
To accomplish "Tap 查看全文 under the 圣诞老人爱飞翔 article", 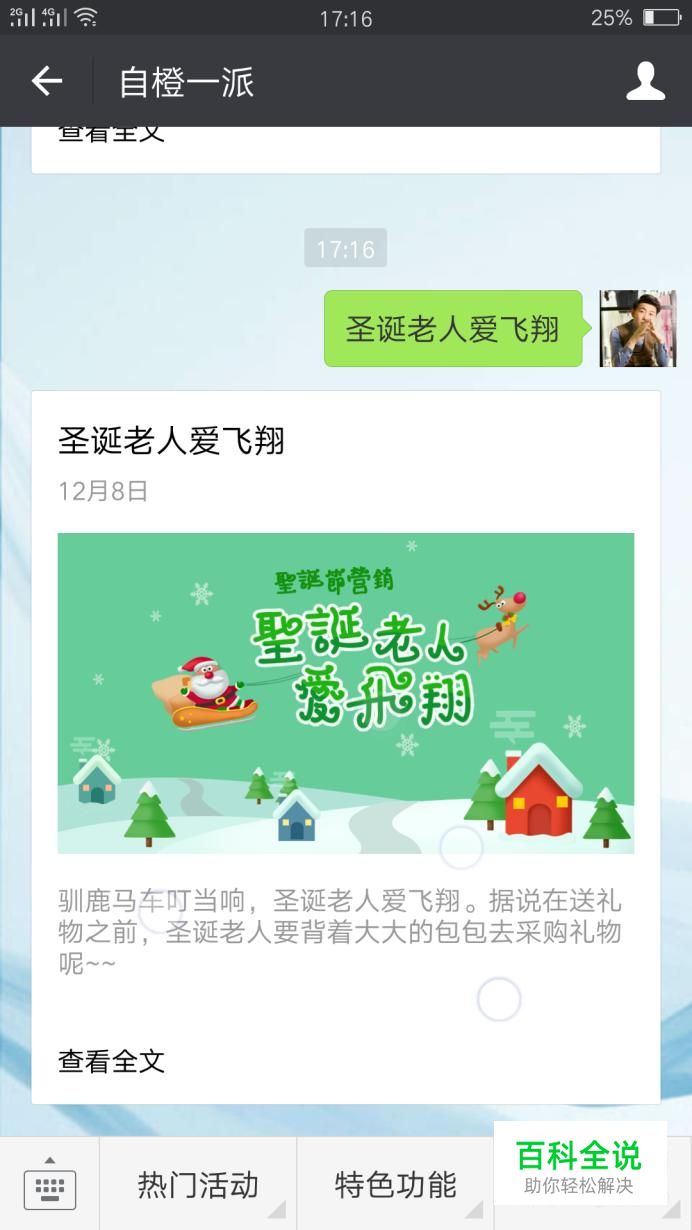I will click(111, 1061).
